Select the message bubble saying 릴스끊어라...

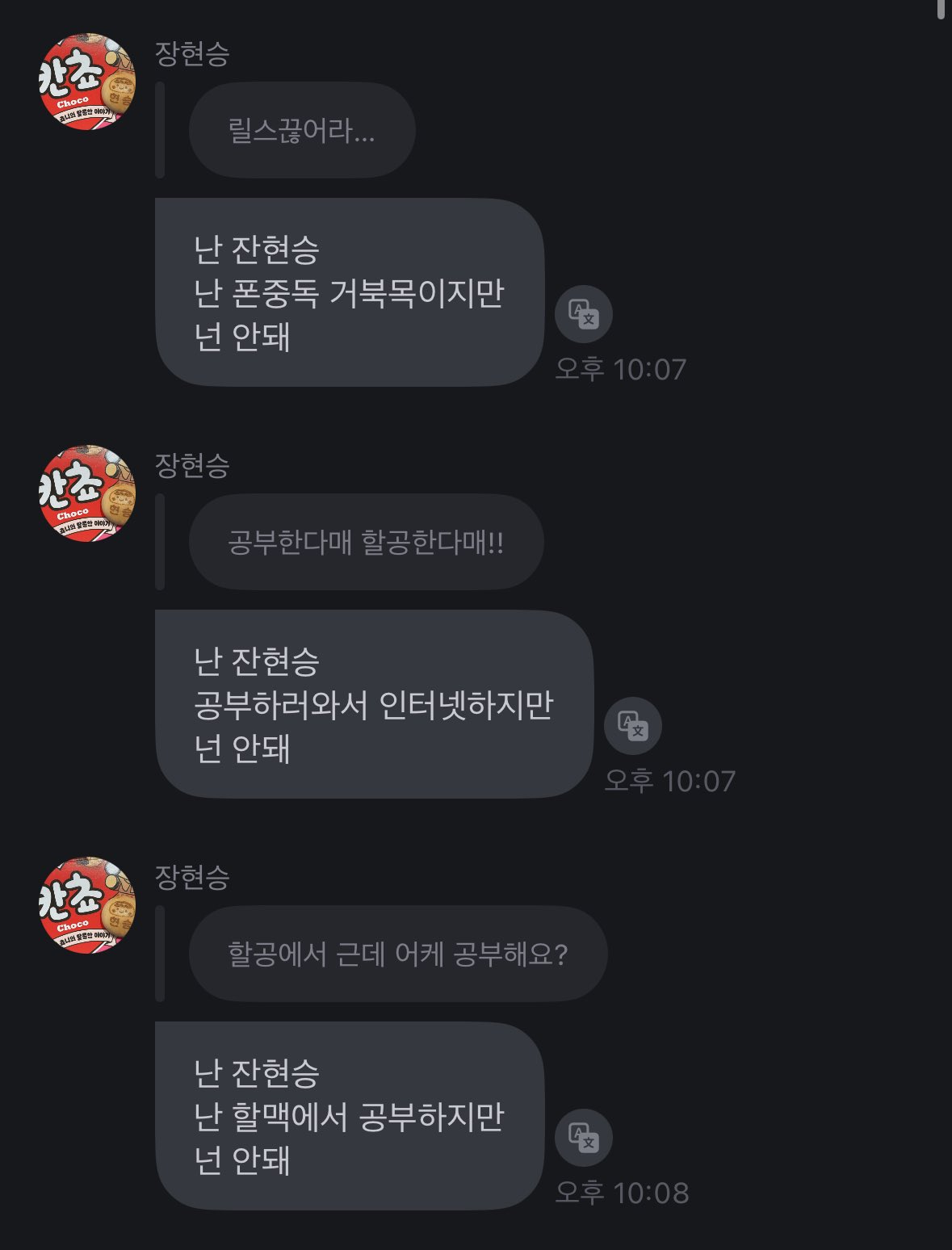(302, 130)
